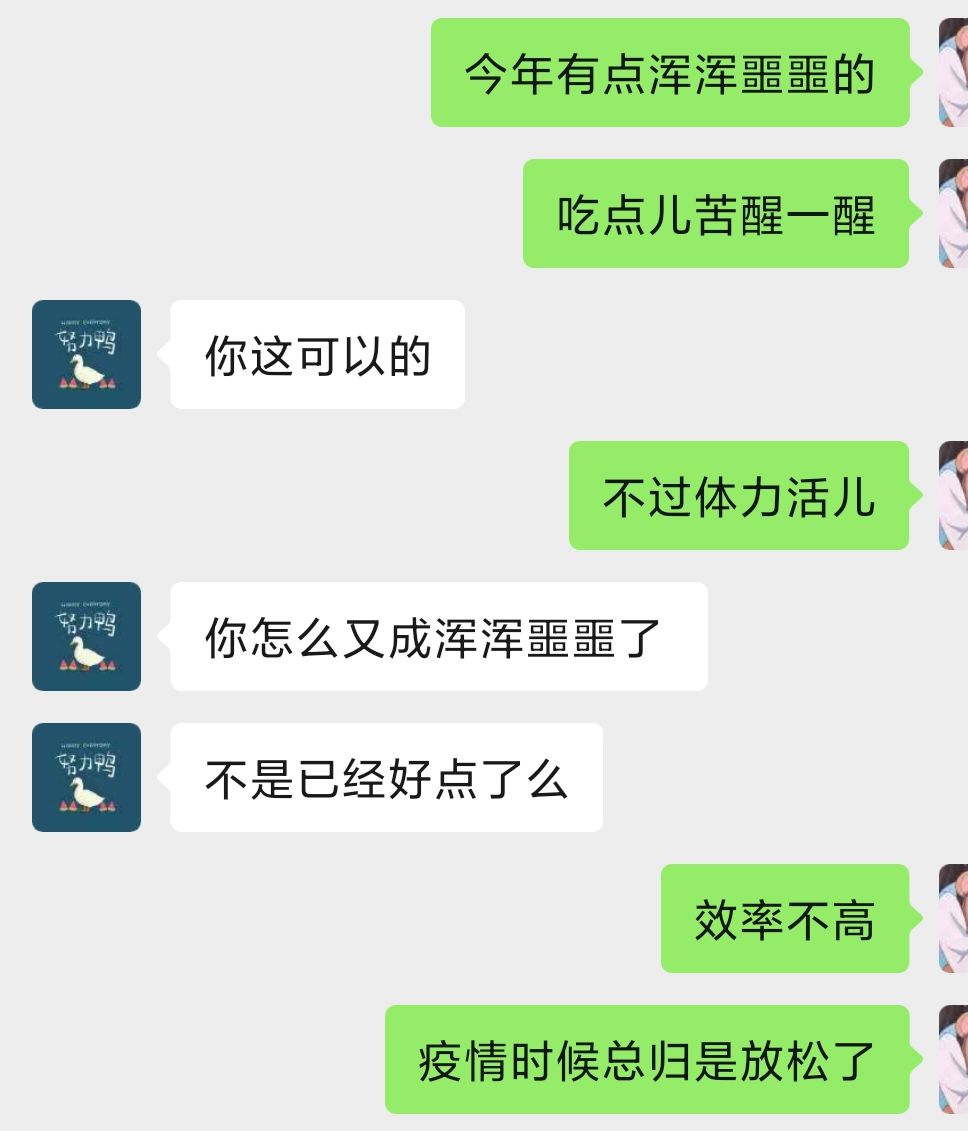Select the reply "你怎么又成浑浑噩噩了"
The height and width of the screenshot is (1131, 968).
pyautogui.click(x=437, y=637)
